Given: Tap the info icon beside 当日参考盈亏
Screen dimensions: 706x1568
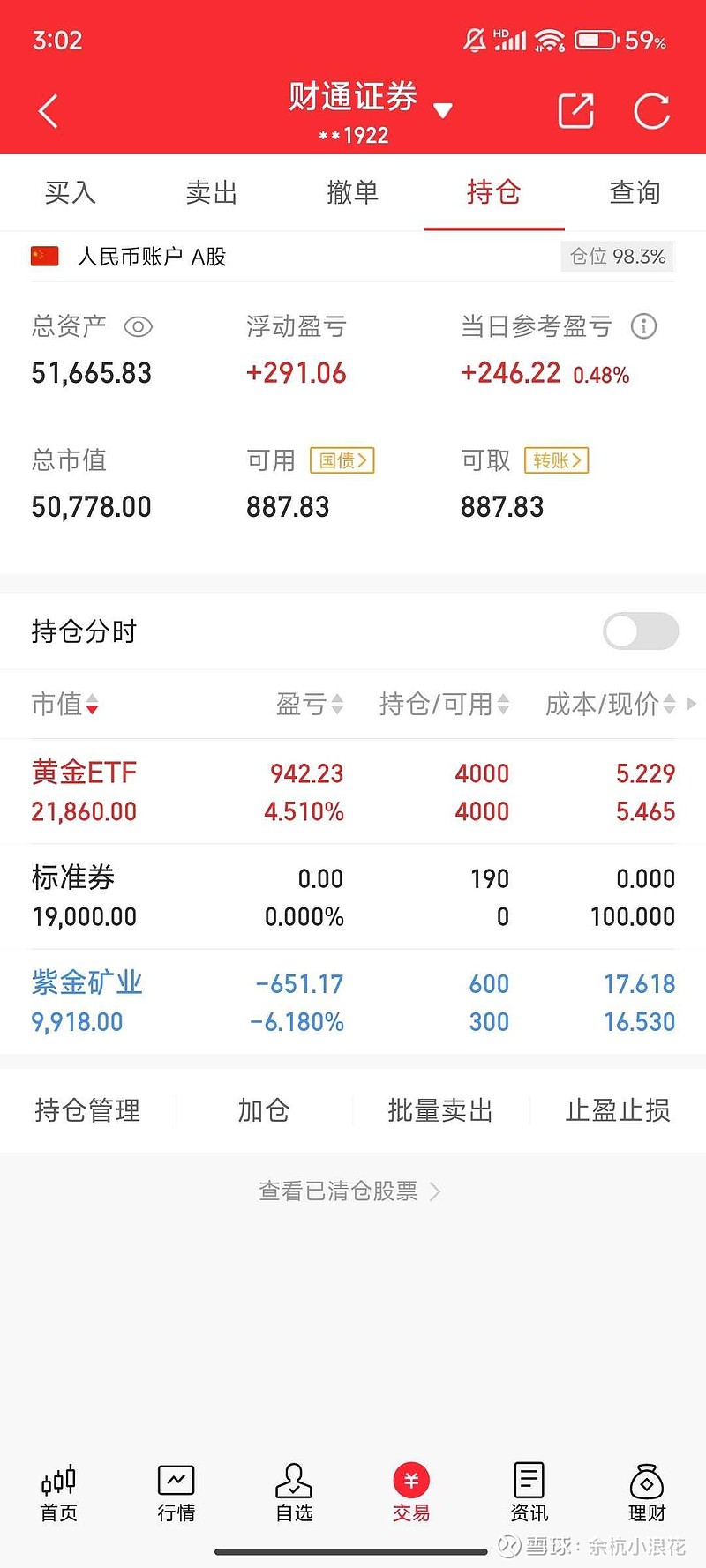Looking at the screenshot, I should [x=644, y=326].
